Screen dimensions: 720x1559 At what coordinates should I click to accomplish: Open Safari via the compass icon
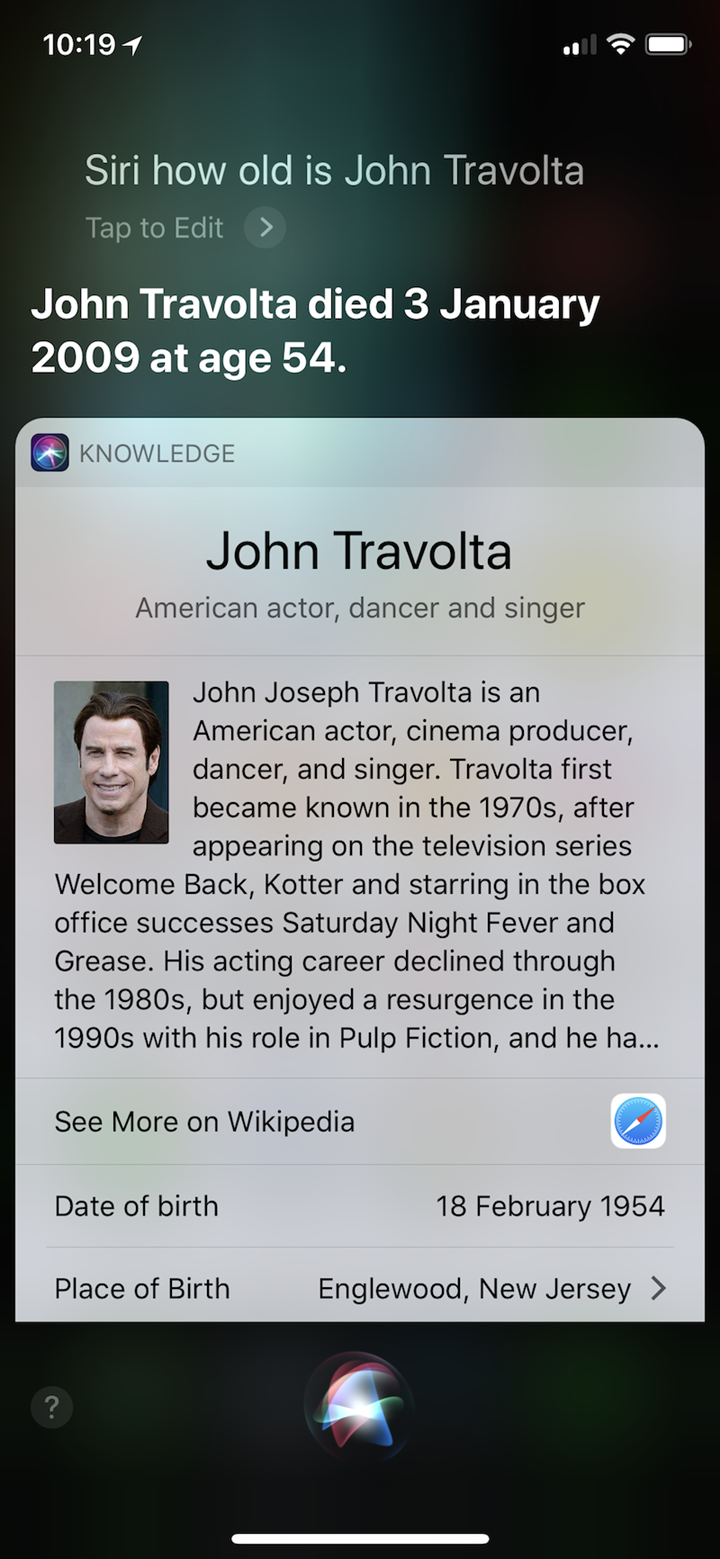tap(638, 1121)
